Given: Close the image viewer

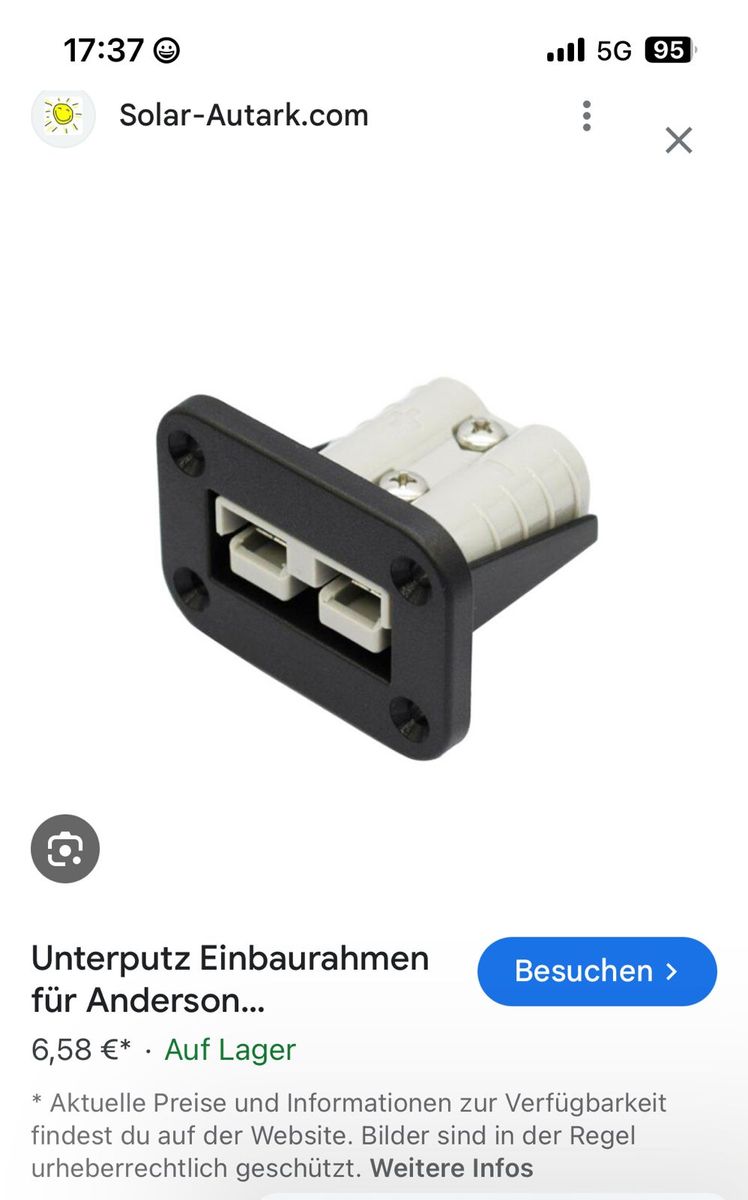Looking at the screenshot, I should pyautogui.click(x=679, y=141).
